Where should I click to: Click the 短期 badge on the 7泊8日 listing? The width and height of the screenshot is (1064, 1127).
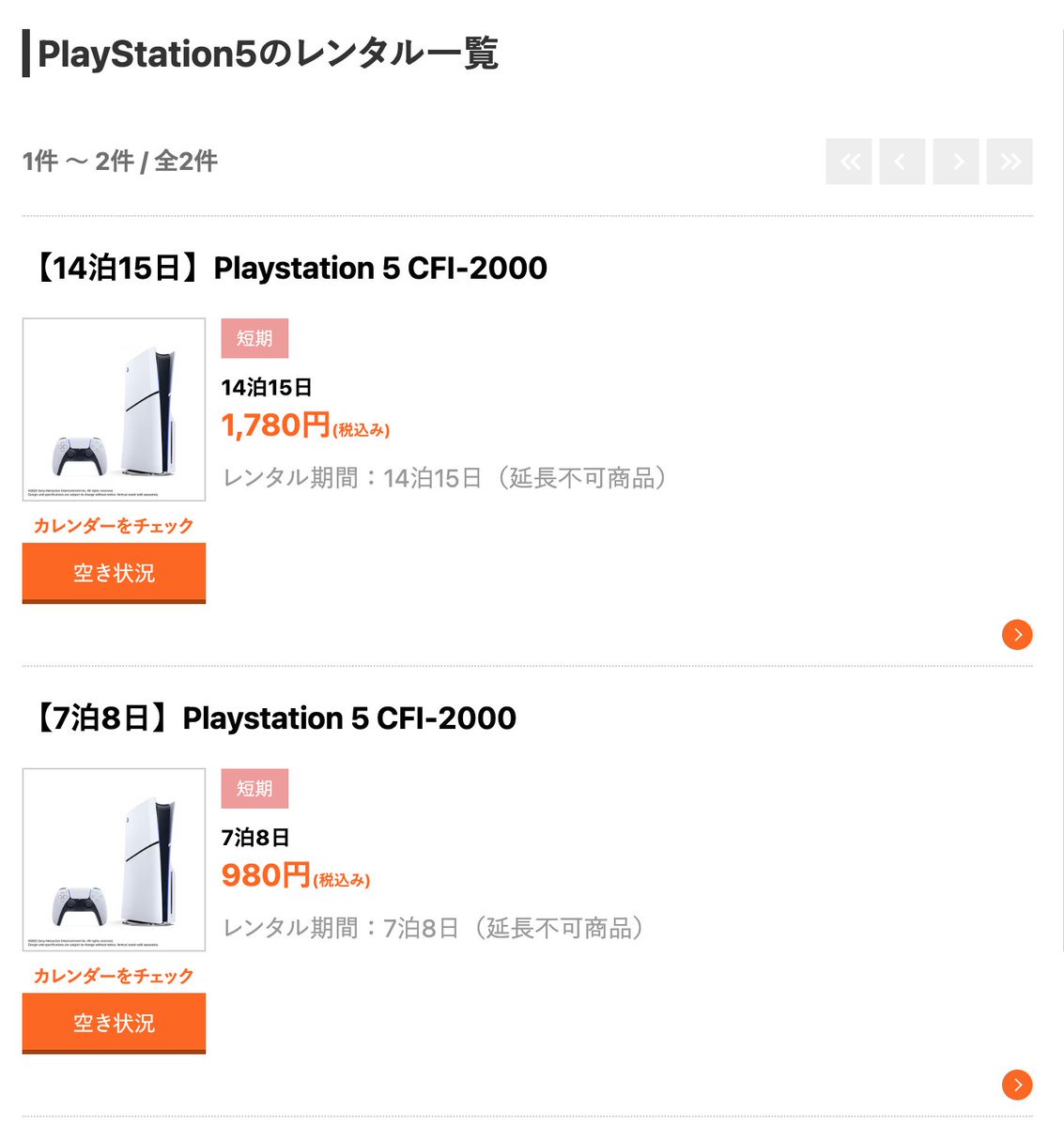pos(254,788)
